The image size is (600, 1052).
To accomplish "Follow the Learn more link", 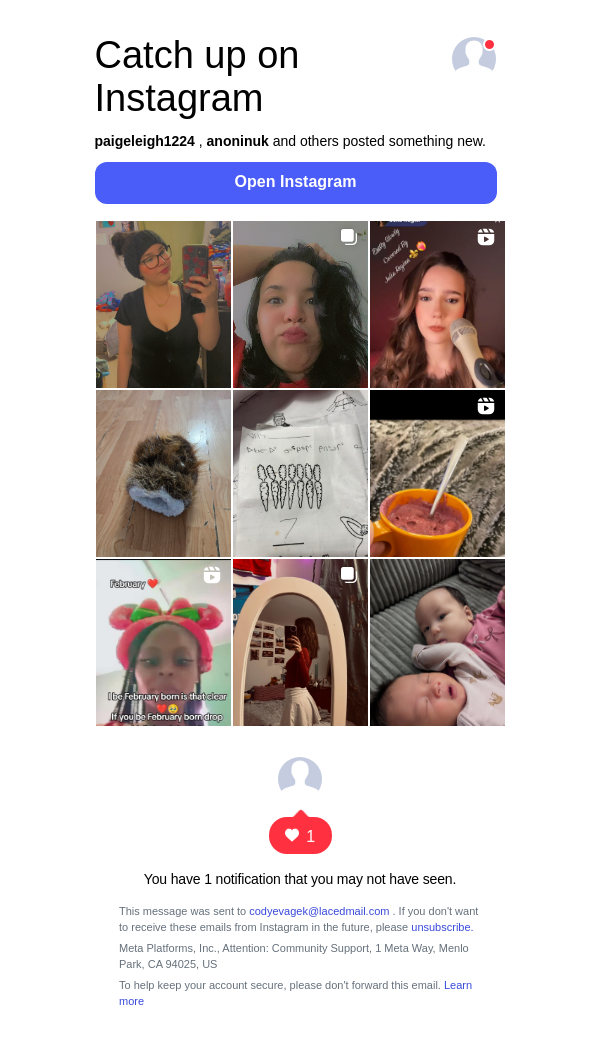I will (457, 985).
